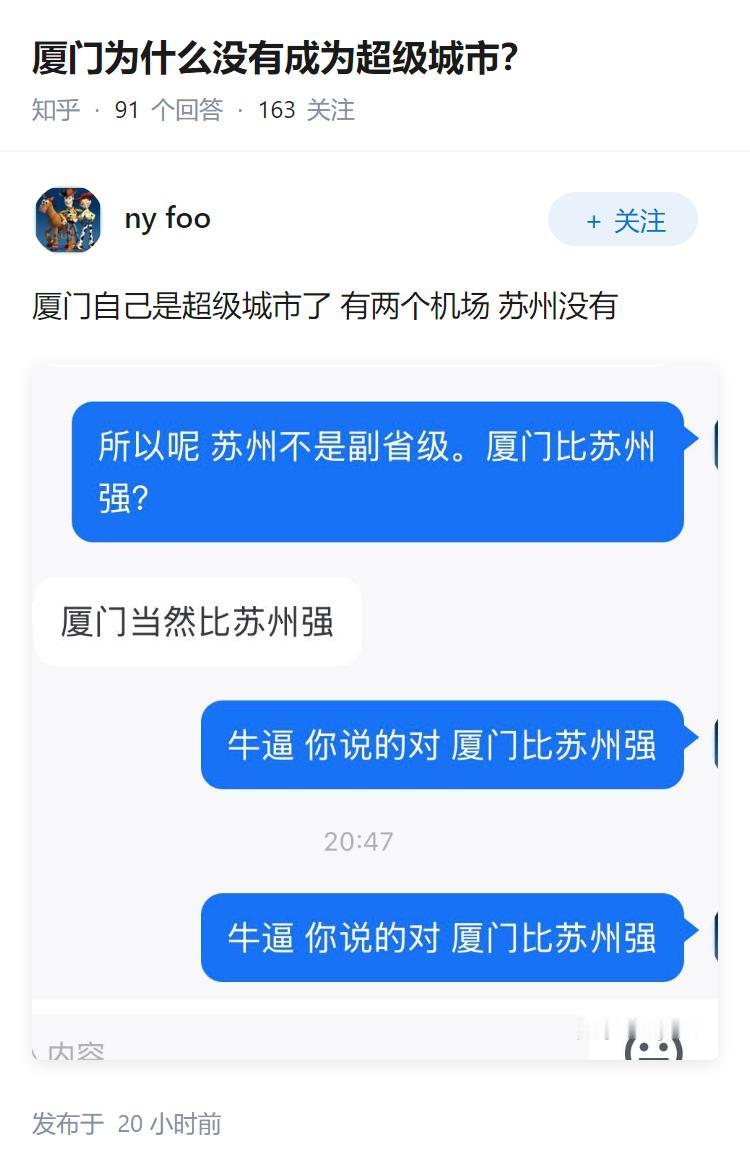Open ny foo's profile by username
Screen dimensions: 750x1176
[167, 218]
